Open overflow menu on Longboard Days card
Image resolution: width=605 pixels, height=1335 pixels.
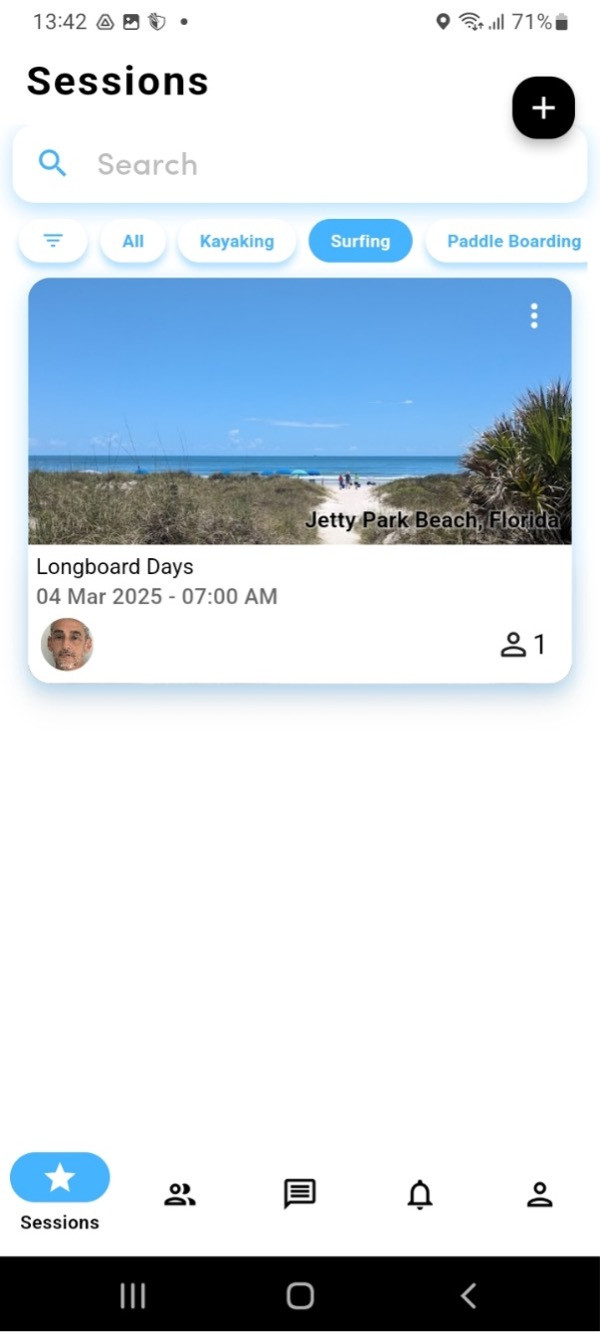coord(534,316)
